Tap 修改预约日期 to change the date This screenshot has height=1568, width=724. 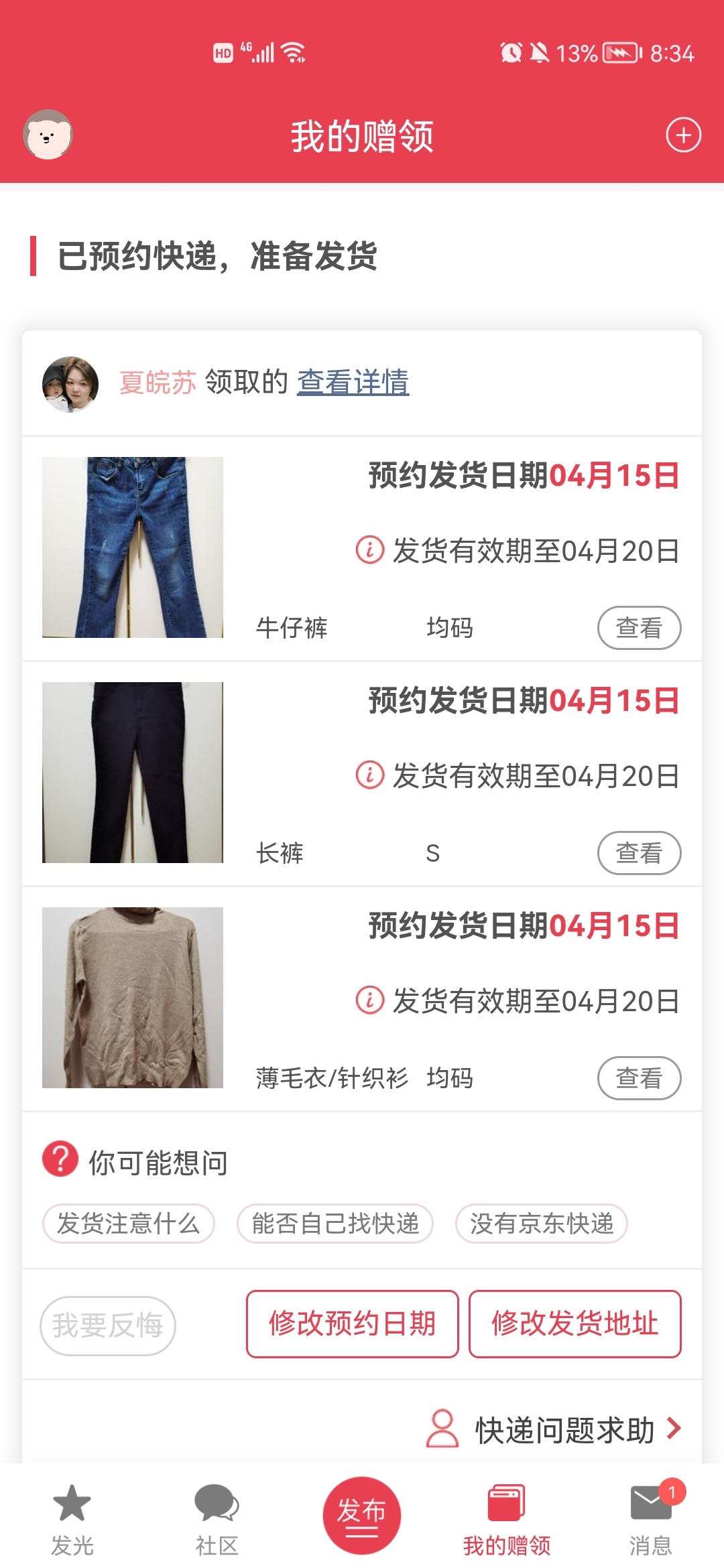[x=353, y=1324]
